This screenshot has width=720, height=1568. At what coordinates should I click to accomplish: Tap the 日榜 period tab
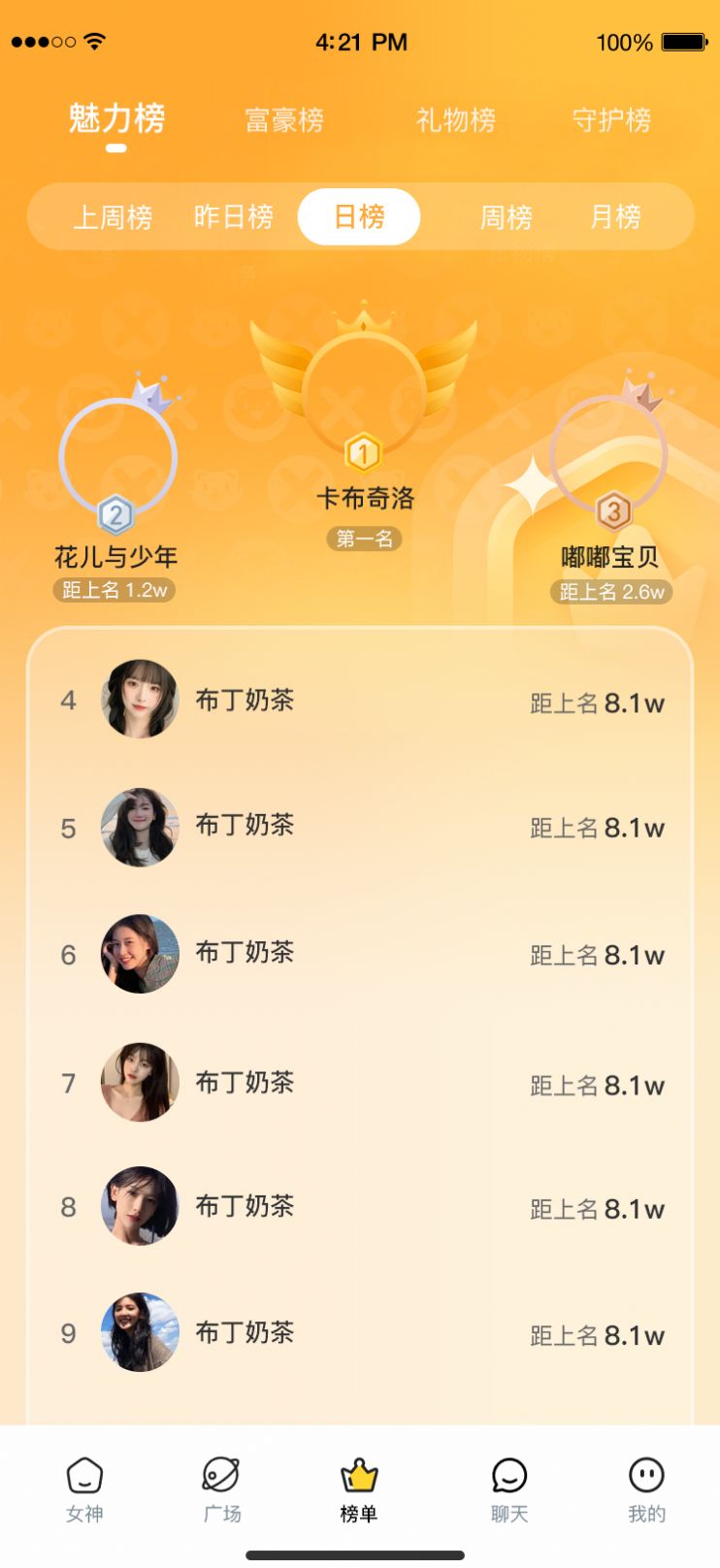359,216
